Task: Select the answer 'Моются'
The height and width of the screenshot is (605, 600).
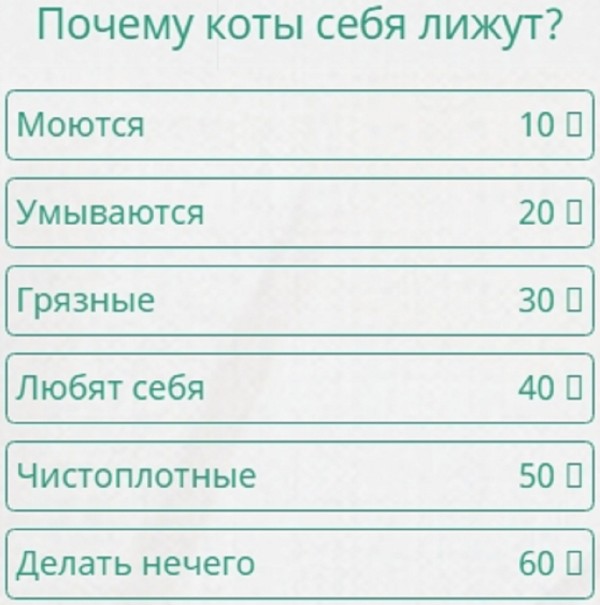Action: [x=300, y=125]
